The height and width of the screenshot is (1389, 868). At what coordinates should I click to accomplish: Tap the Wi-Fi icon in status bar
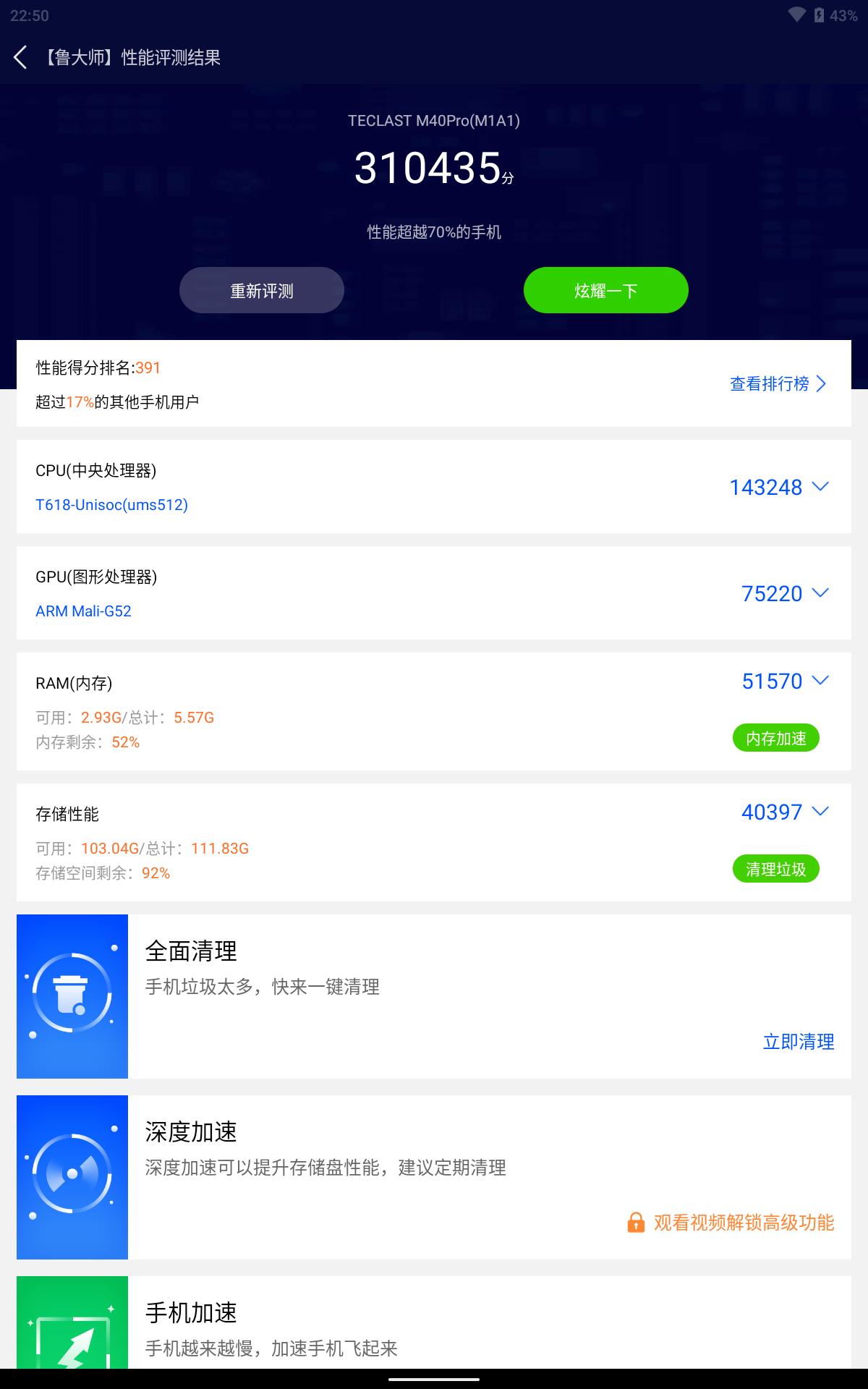click(797, 12)
